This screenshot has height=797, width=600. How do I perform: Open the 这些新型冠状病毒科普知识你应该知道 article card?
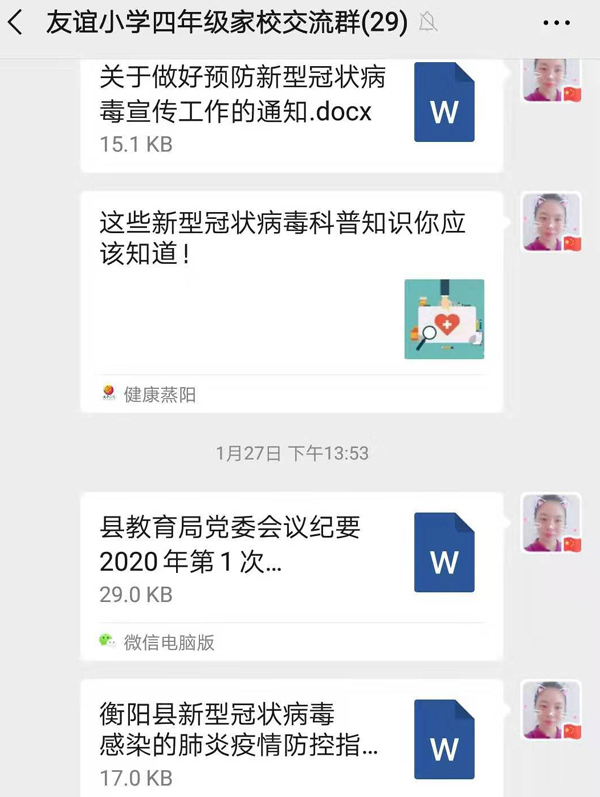tap(290, 300)
